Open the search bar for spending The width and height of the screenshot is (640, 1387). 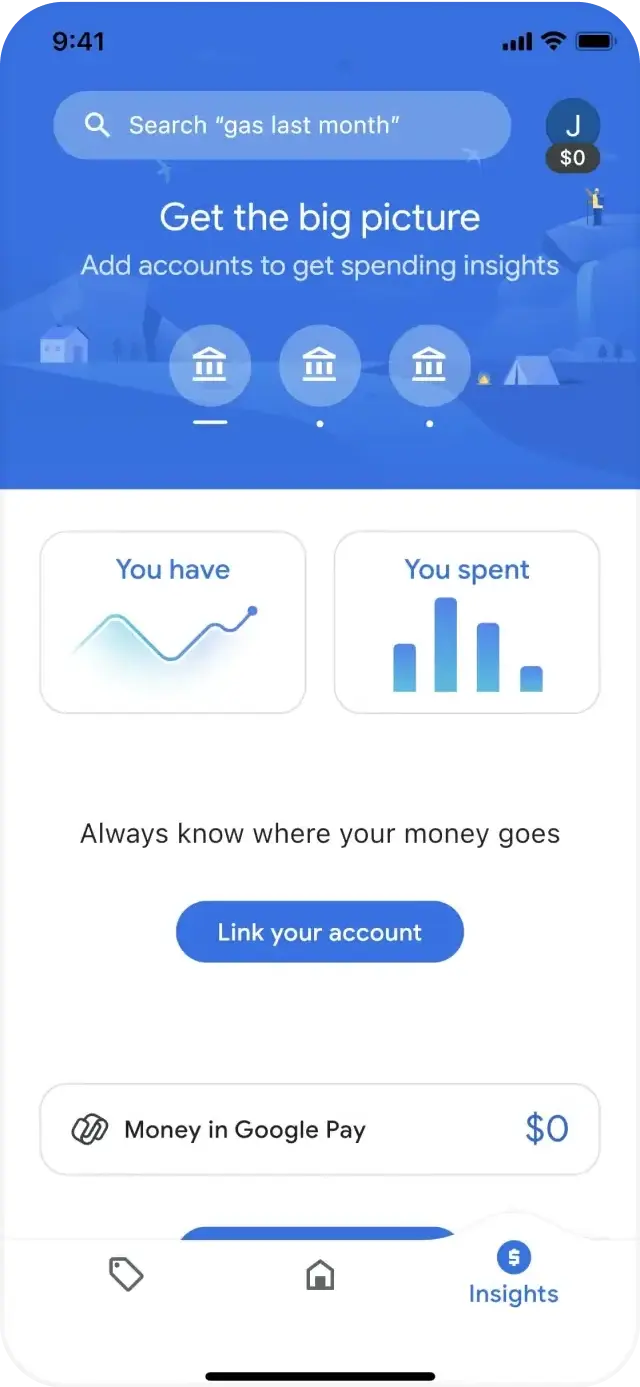(281, 125)
